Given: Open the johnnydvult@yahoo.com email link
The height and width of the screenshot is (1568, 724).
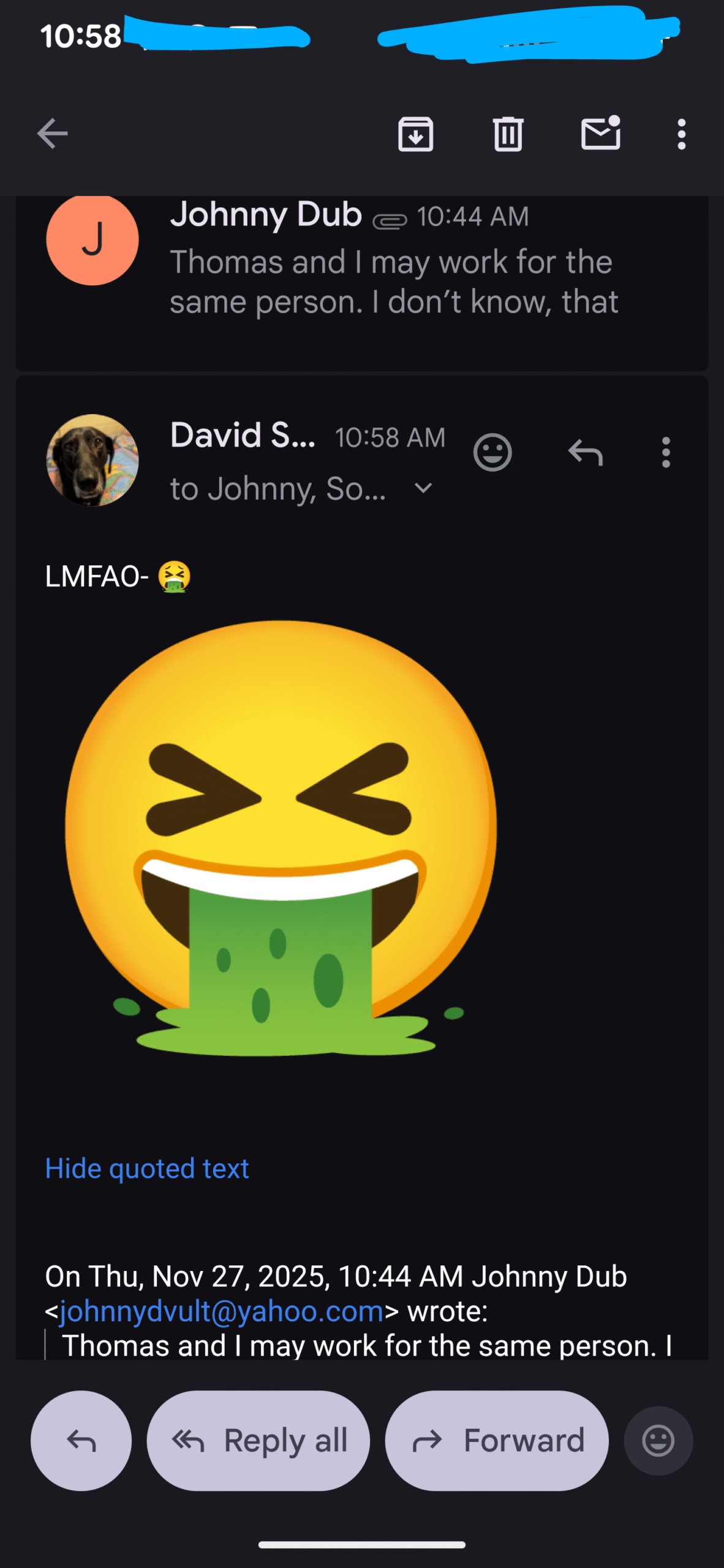Looking at the screenshot, I should click(222, 1311).
